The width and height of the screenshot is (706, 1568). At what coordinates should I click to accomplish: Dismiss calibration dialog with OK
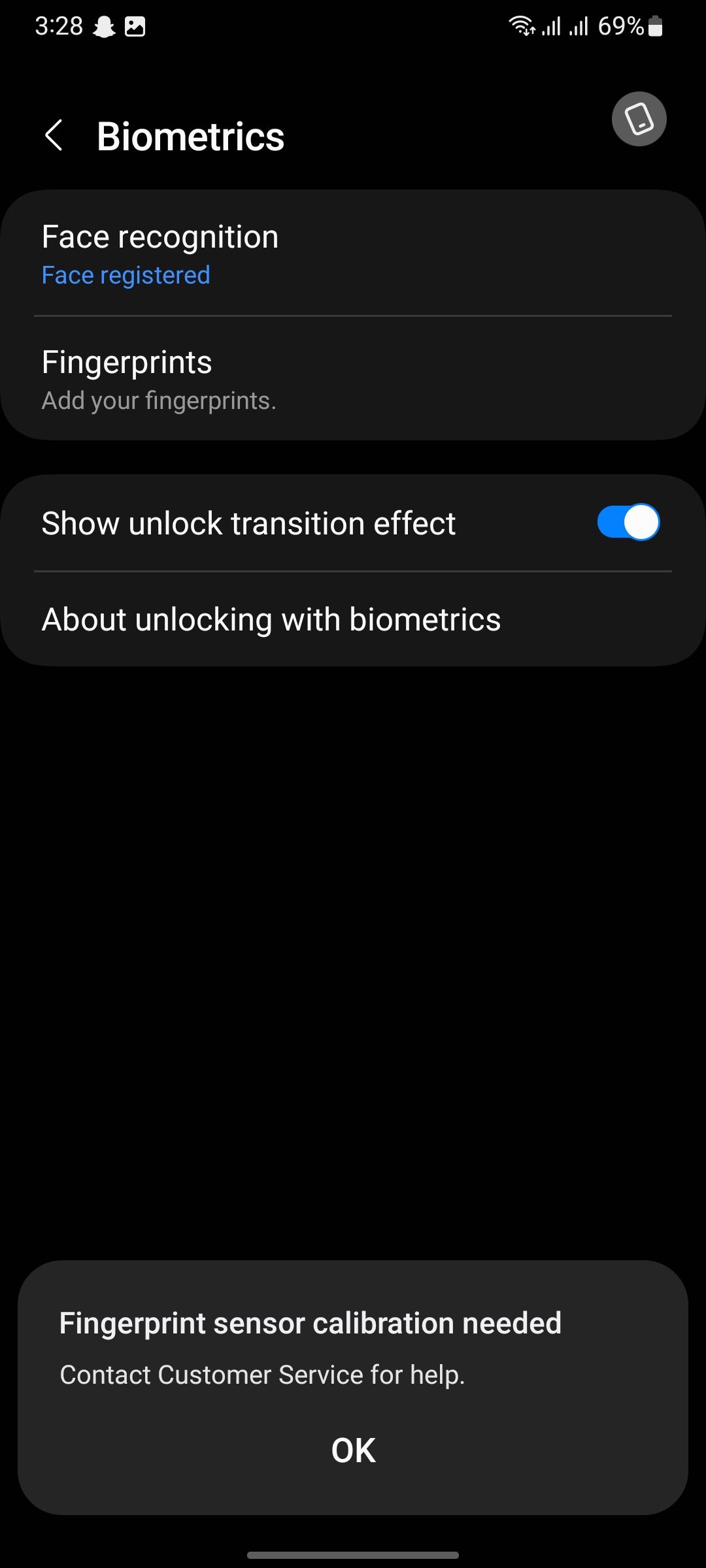pyautogui.click(x=353, y=1450)
